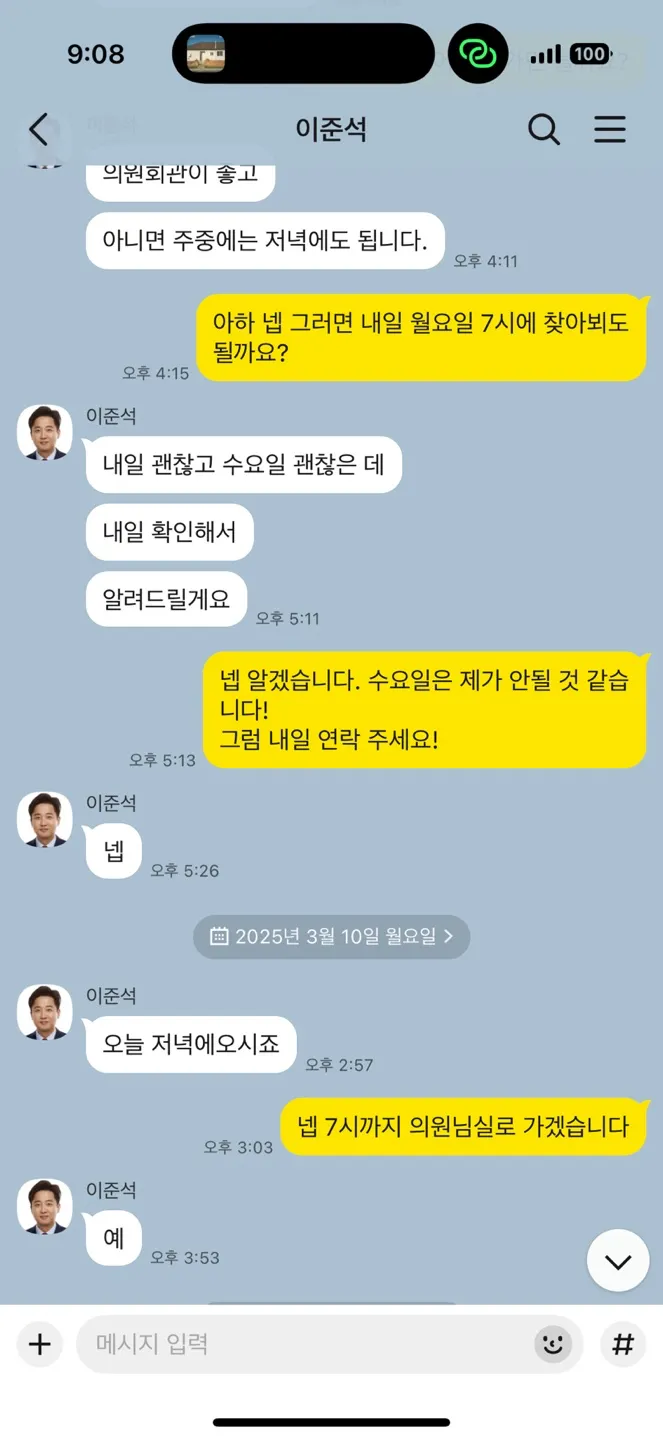The width and height of the screenshot is (663, 1440).
Task: Tap the Dynamic Island live activity
Action: [x=303, y=53]
